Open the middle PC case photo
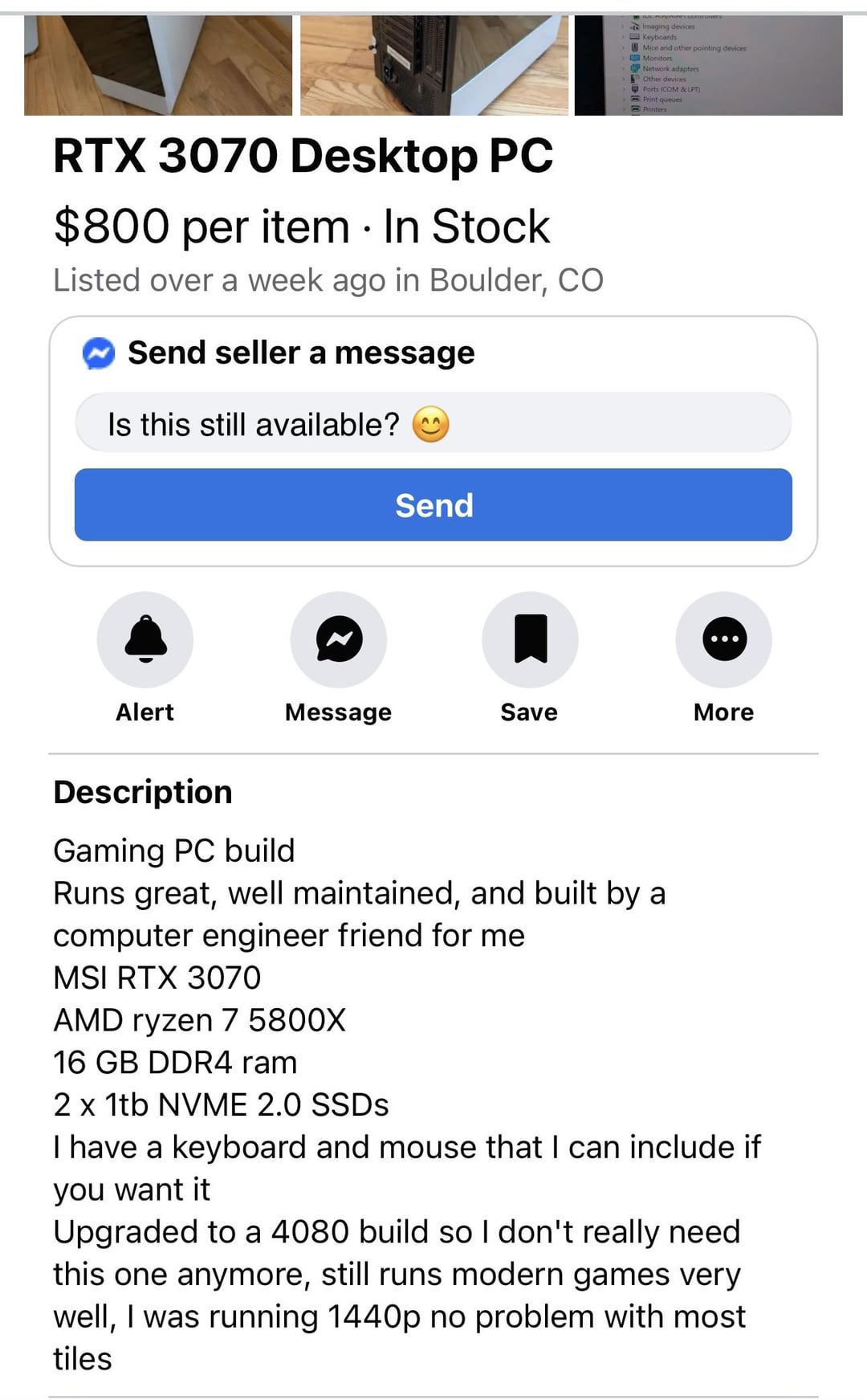The width and height of the screenshot is (867, 1400). point(434,65)
